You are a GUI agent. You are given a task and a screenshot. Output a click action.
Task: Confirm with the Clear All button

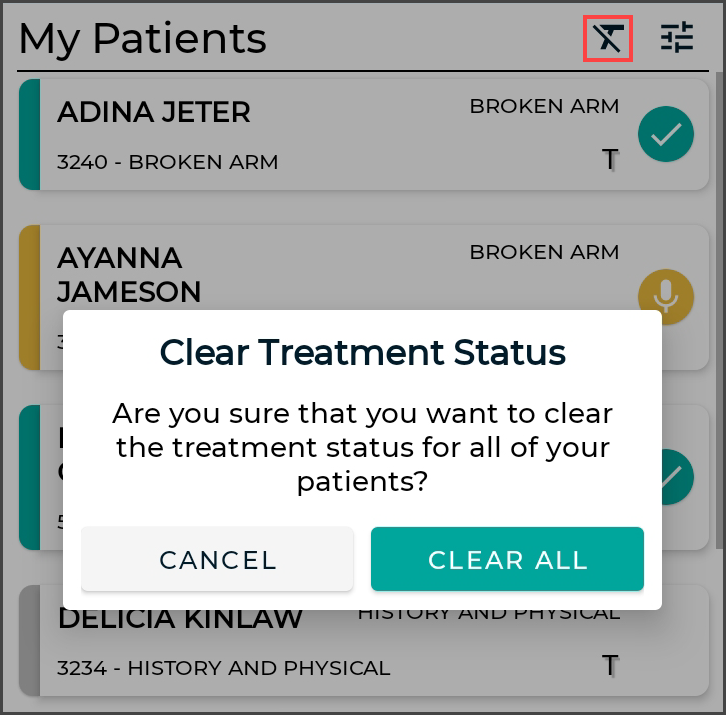[x=507, y=559]
